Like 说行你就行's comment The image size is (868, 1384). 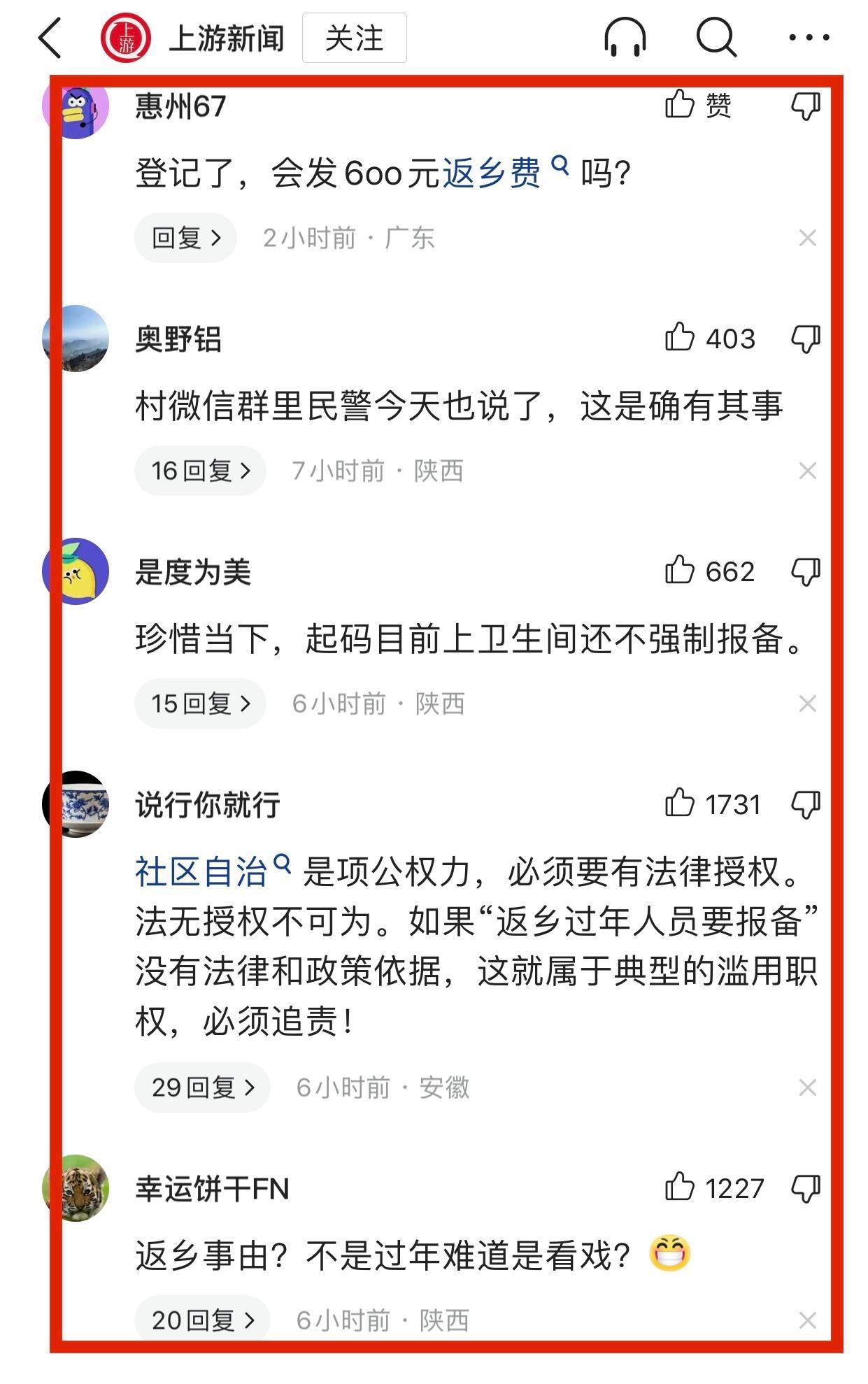tap(679, 804)
